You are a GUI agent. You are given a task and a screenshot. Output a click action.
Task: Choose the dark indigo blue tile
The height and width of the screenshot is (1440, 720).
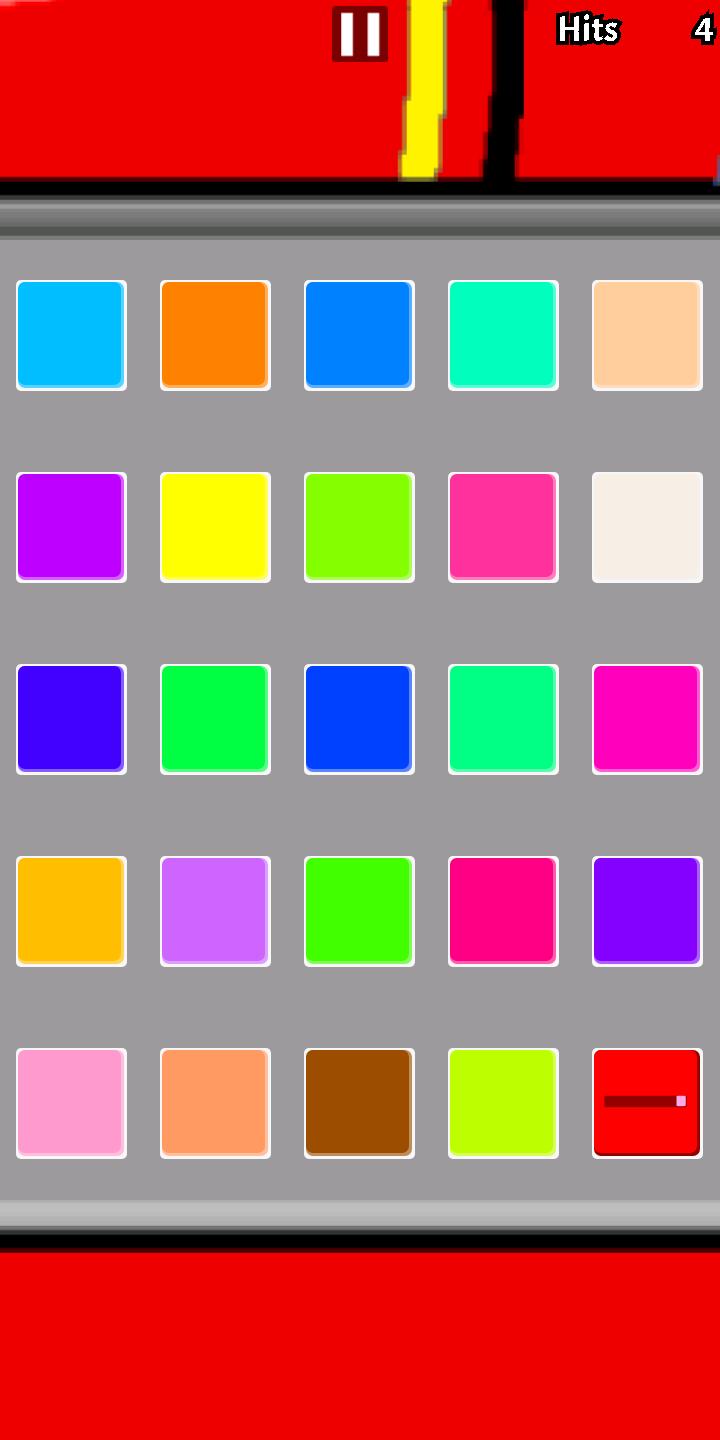tap(71, 719)
